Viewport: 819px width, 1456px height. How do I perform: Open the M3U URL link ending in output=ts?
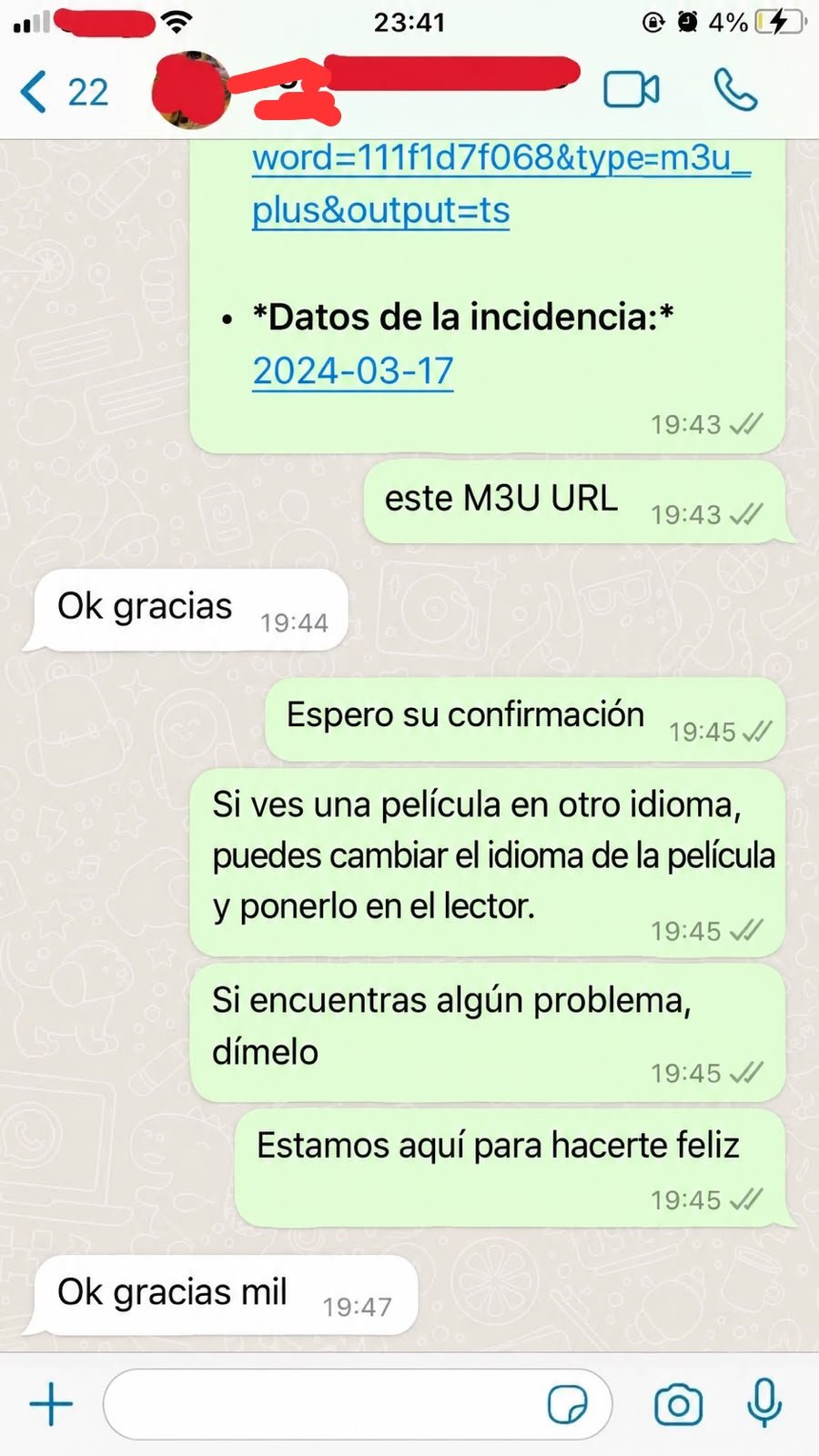point(501,184)
